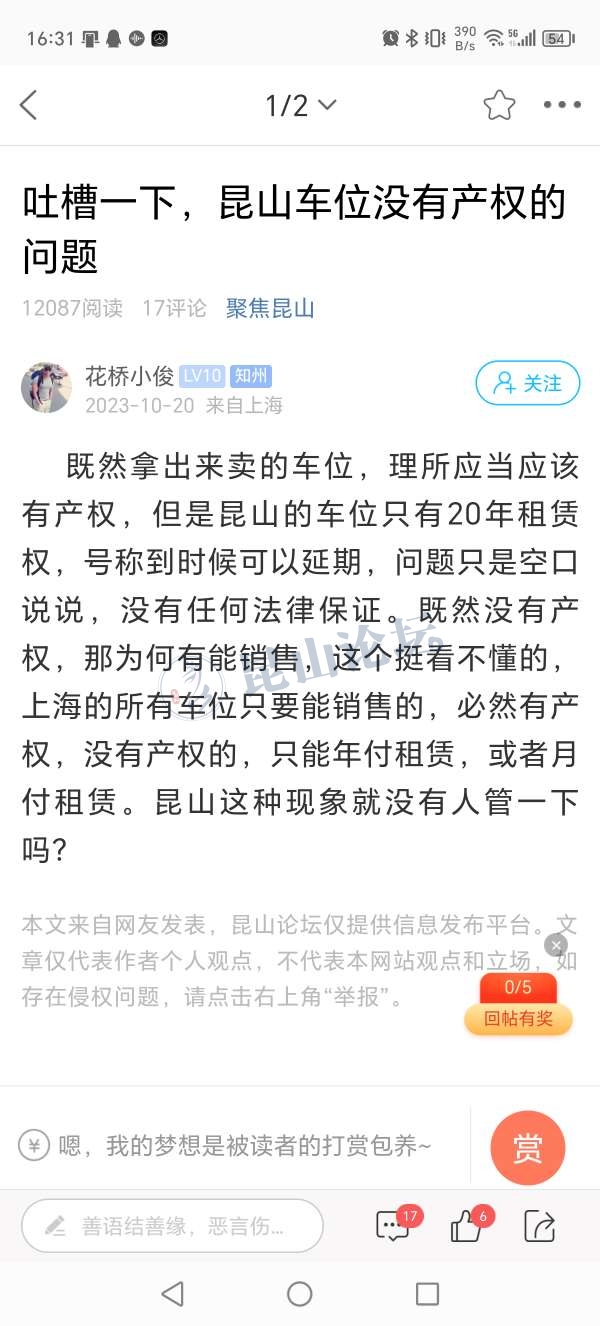The width and height of the screenshot is (600, 1326).
Task: Dismiss the 回帖有奖 floating badge
Action: pyautogui.click(x=556, y=945)
